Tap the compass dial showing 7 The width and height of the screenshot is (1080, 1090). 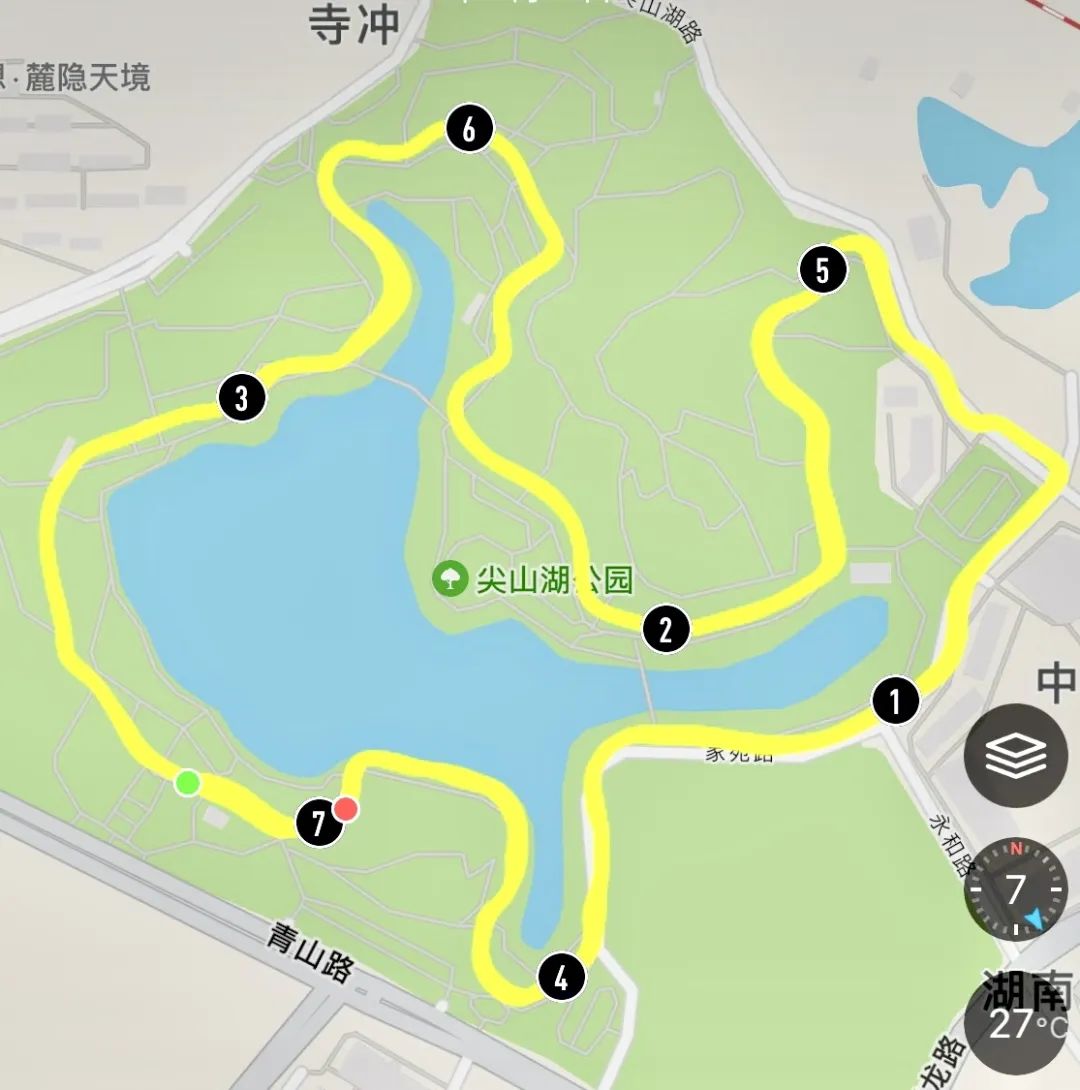pyautogui.click(x=1016, y=889)
